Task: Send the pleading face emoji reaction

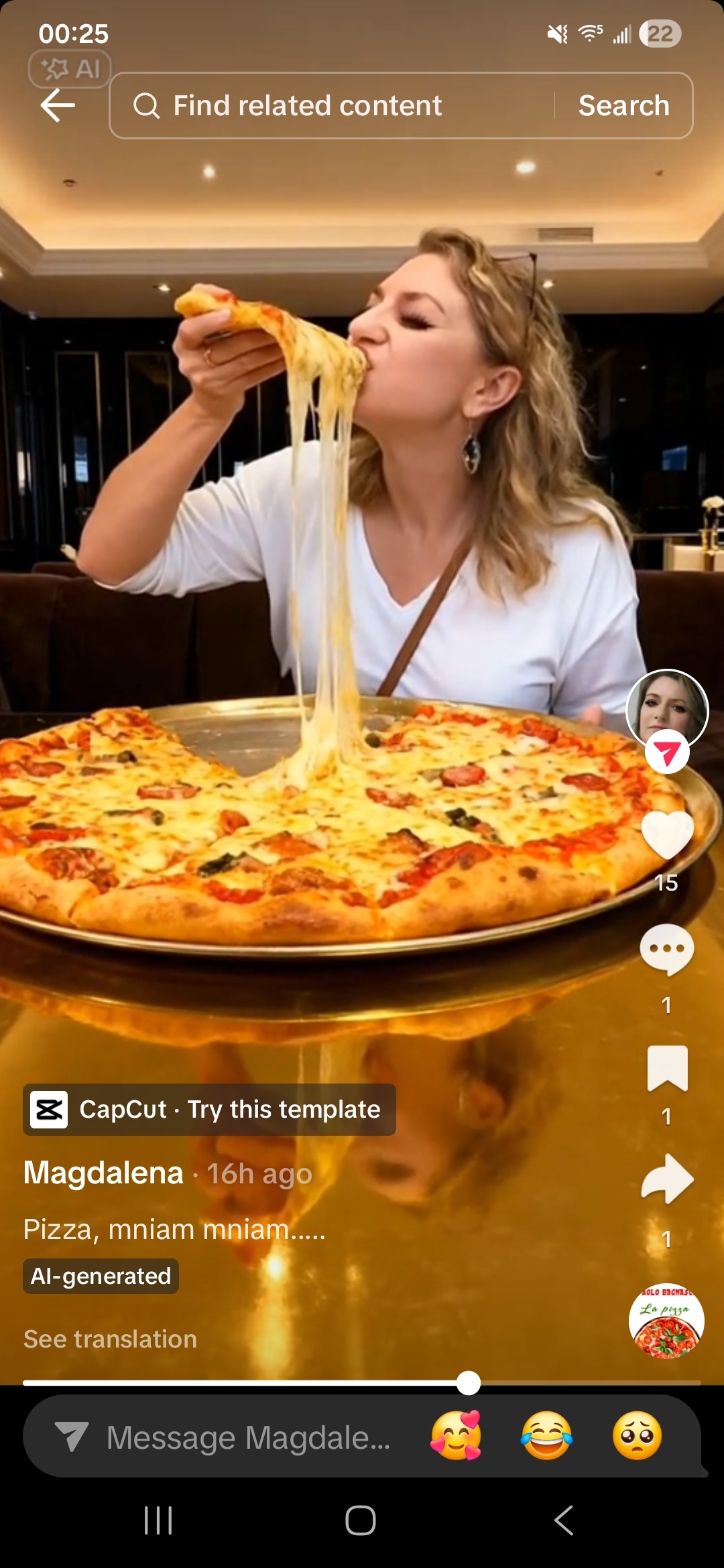Action: 637,1436
